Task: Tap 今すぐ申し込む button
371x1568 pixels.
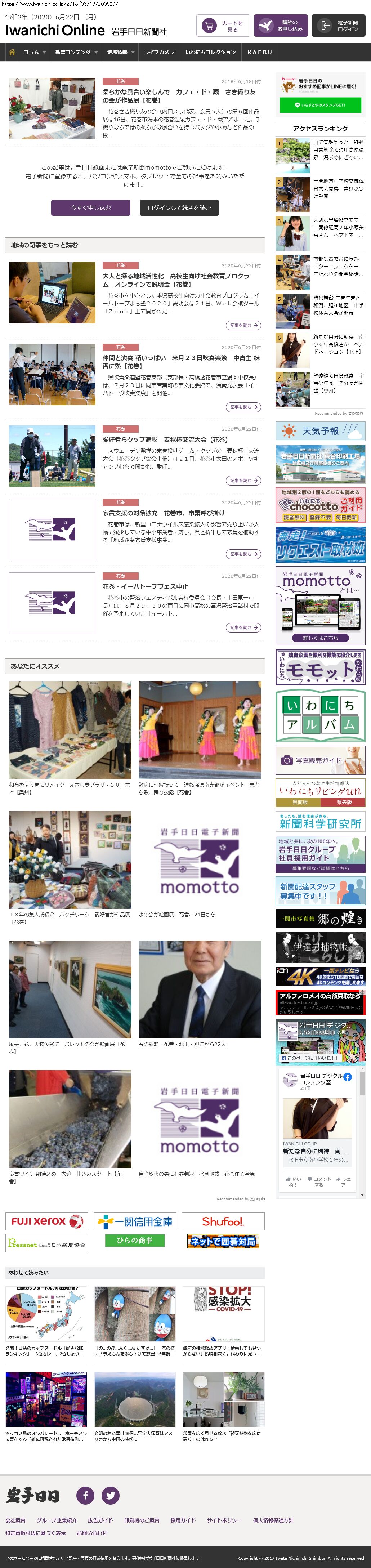Action: tap(91, 208)
